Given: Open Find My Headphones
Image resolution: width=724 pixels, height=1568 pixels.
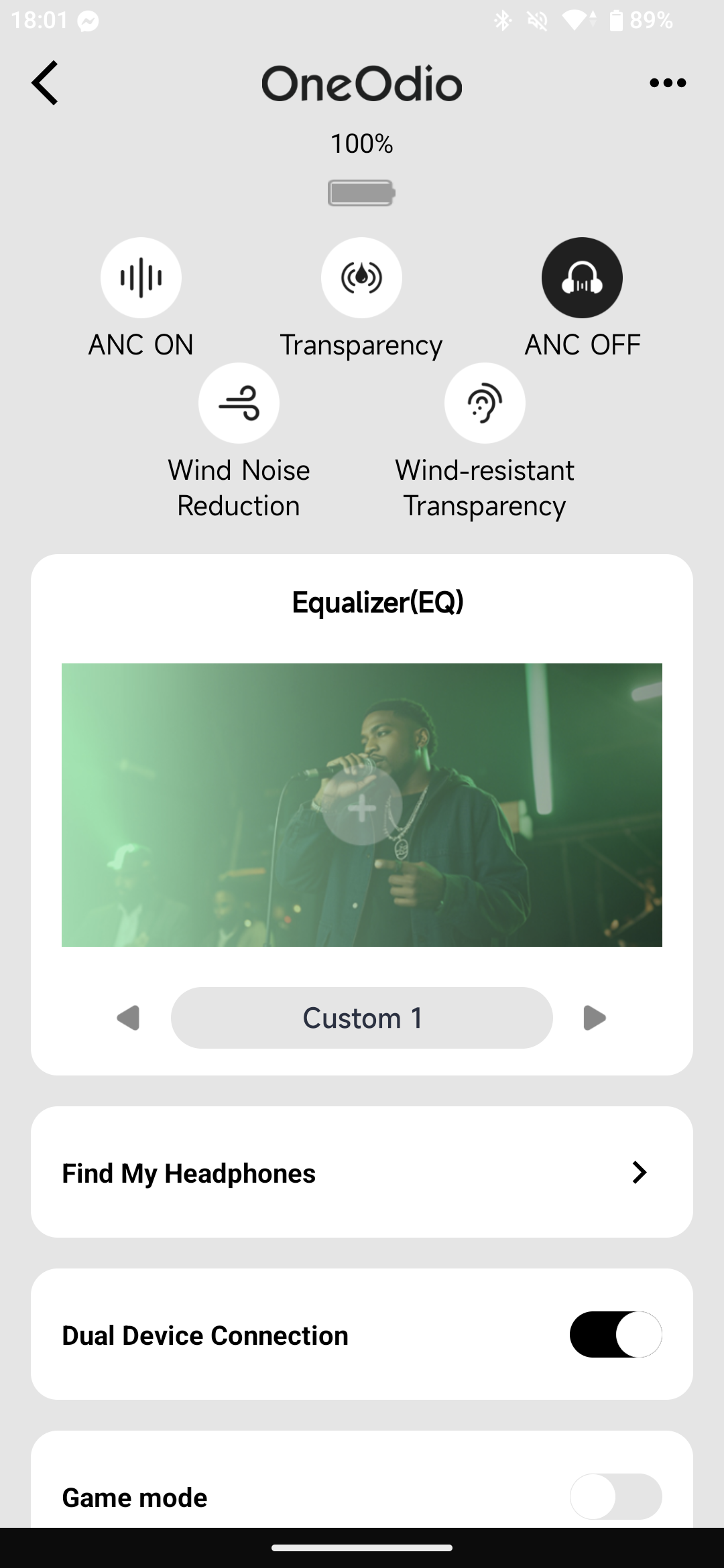Looking at the screenshot, I should [x=362, y=1172].
